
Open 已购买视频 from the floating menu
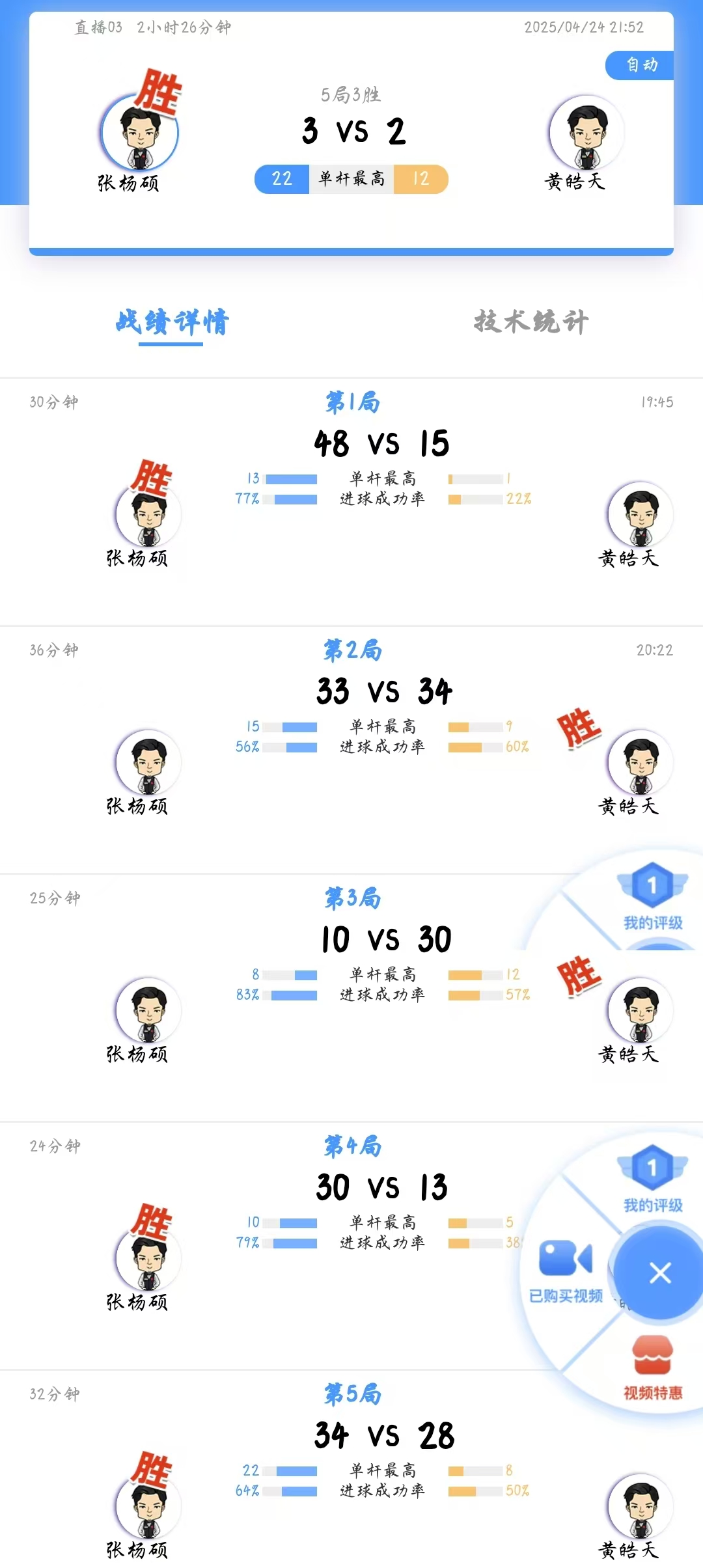[x=565, y=1271]
